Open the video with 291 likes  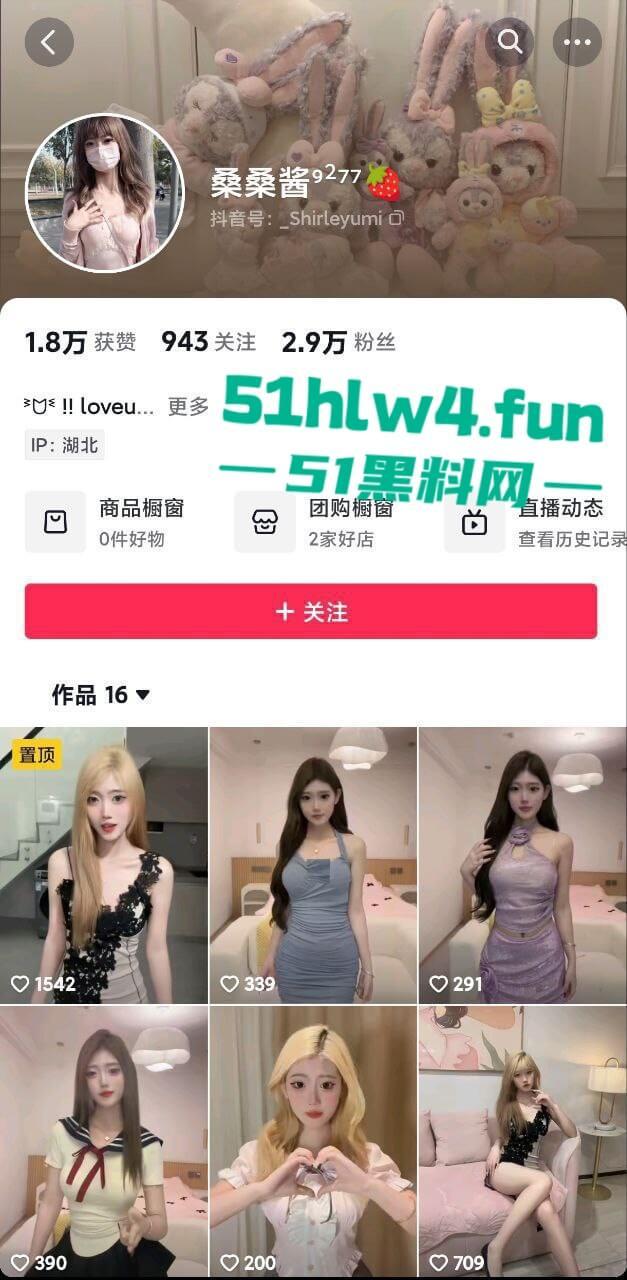[x=522, y=865]
